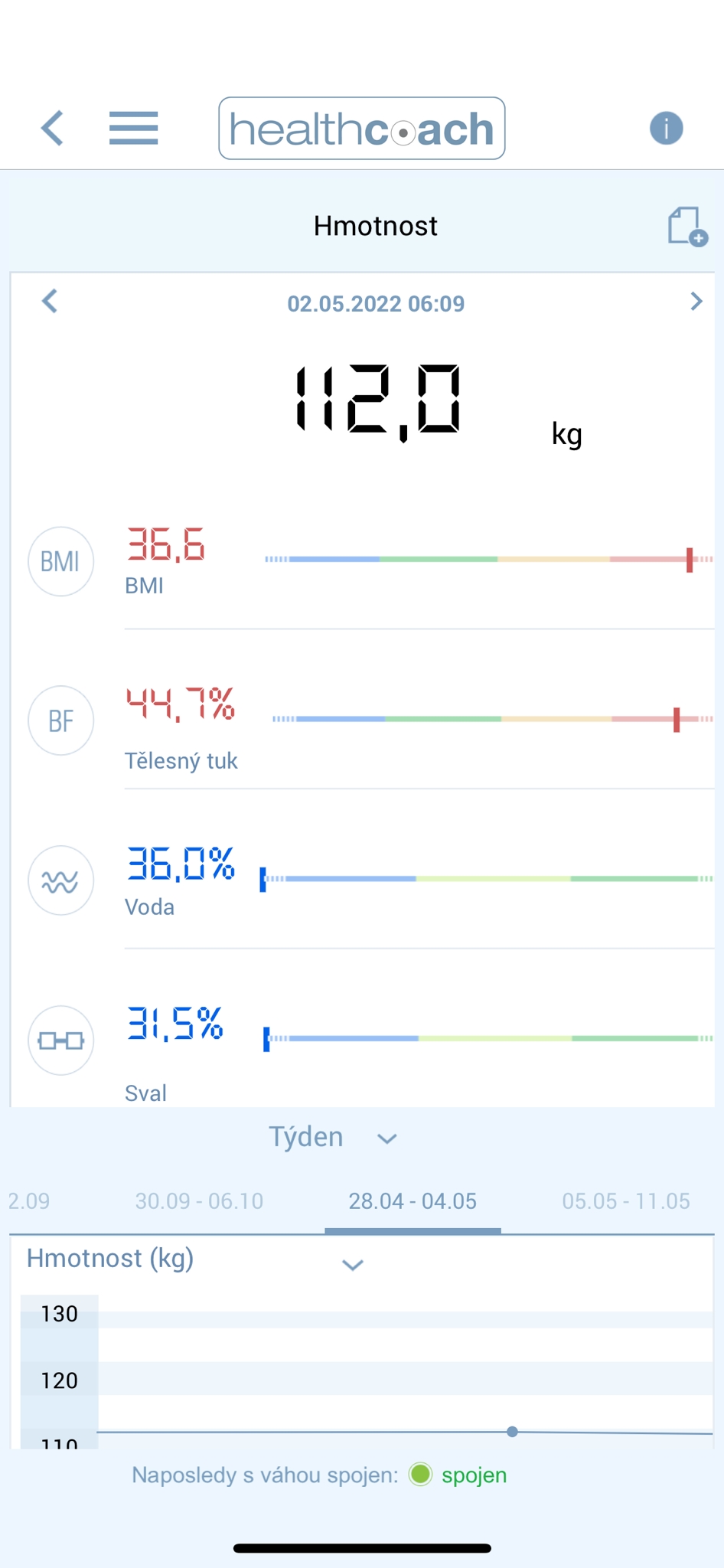Viewport: 724px width, 1568px height.
Task: Select the 30.09 - 06.10 week
Action: coord(199,1200)
